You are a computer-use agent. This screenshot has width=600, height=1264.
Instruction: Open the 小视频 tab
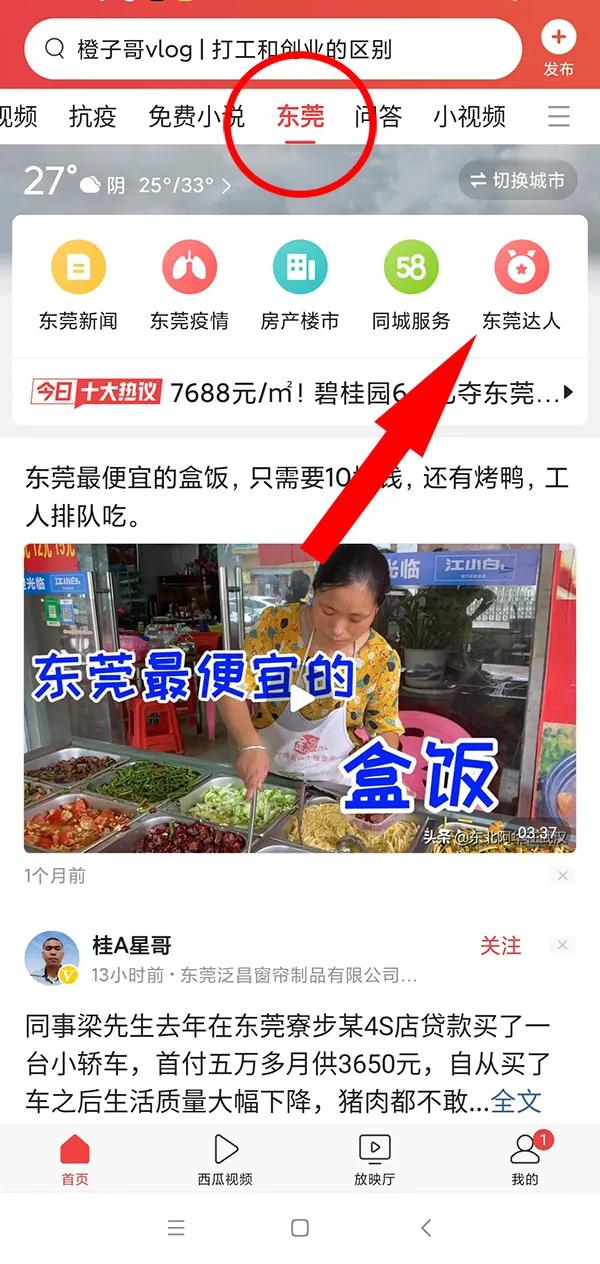coord(469,117)
